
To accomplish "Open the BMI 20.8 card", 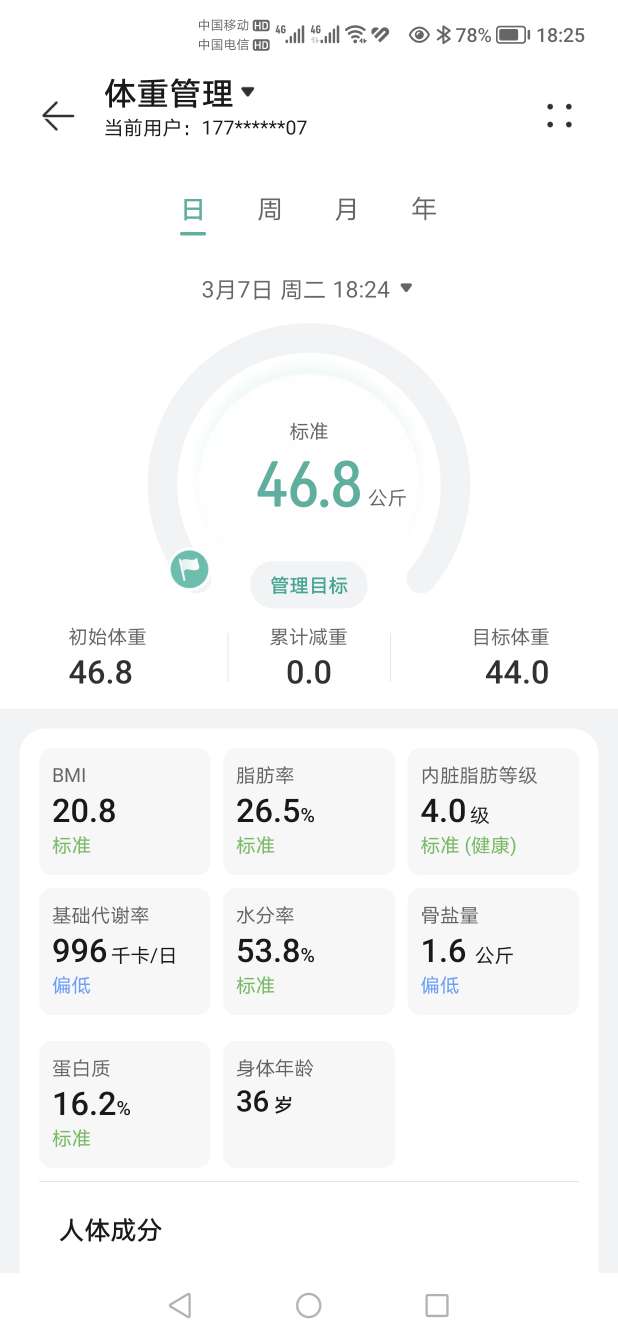I will [125, 811].
